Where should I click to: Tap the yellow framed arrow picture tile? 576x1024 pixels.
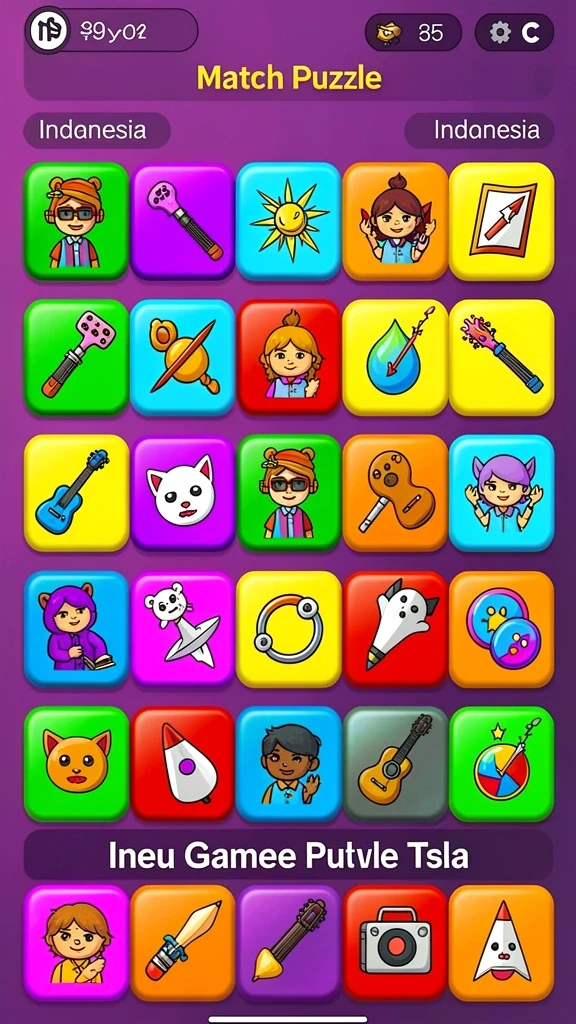(501, 221)
